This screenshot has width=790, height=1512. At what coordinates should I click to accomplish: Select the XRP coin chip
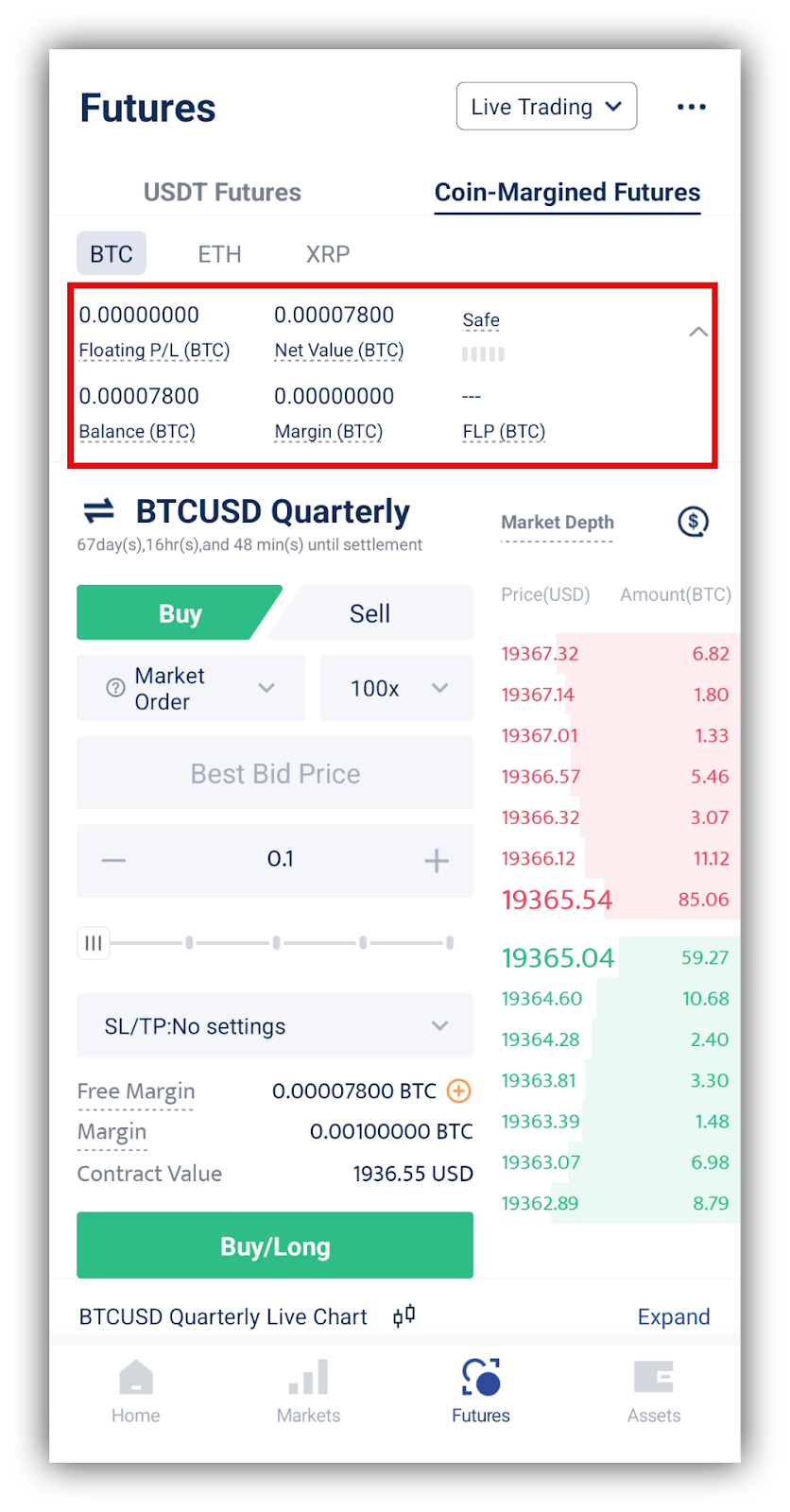coord(327,254)
